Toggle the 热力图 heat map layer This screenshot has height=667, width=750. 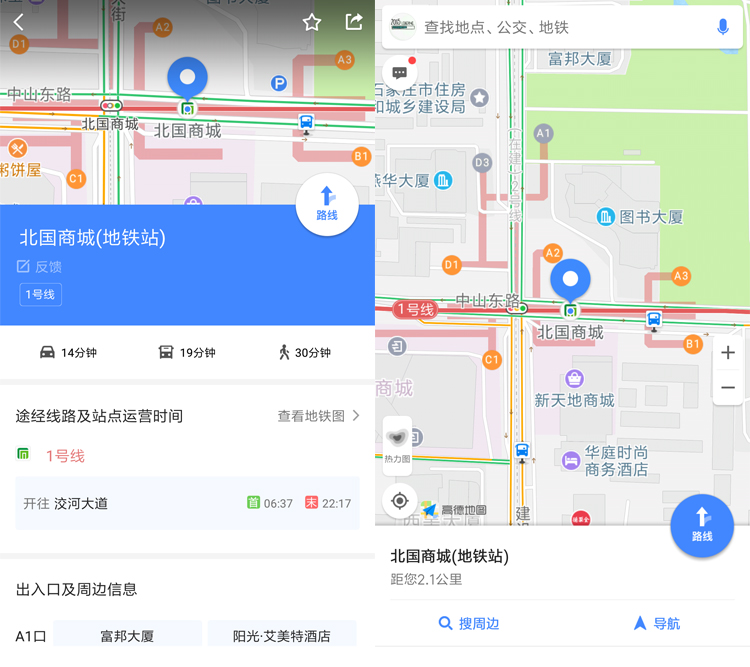pos(397,445)
